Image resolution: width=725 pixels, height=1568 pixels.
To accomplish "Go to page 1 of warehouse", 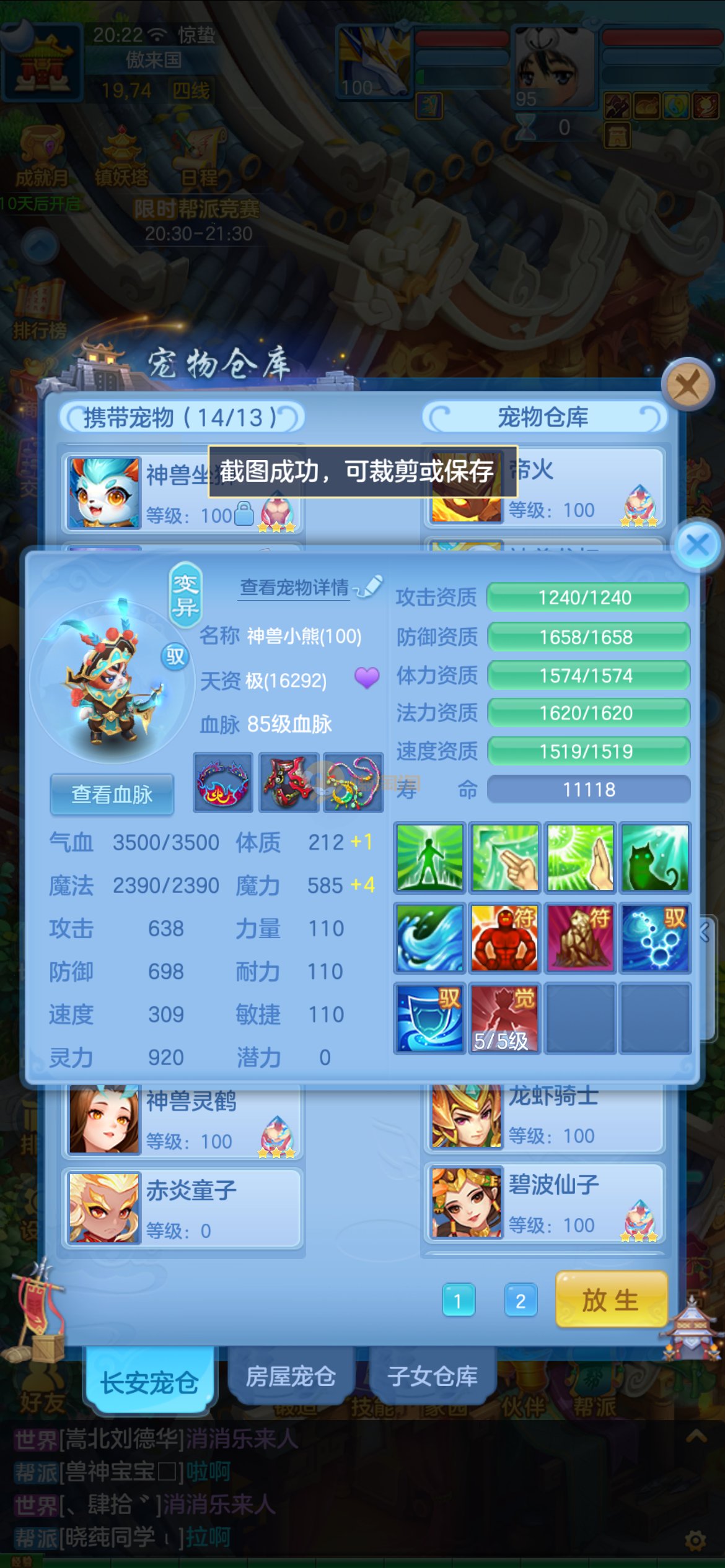I will coord(458,1300).
